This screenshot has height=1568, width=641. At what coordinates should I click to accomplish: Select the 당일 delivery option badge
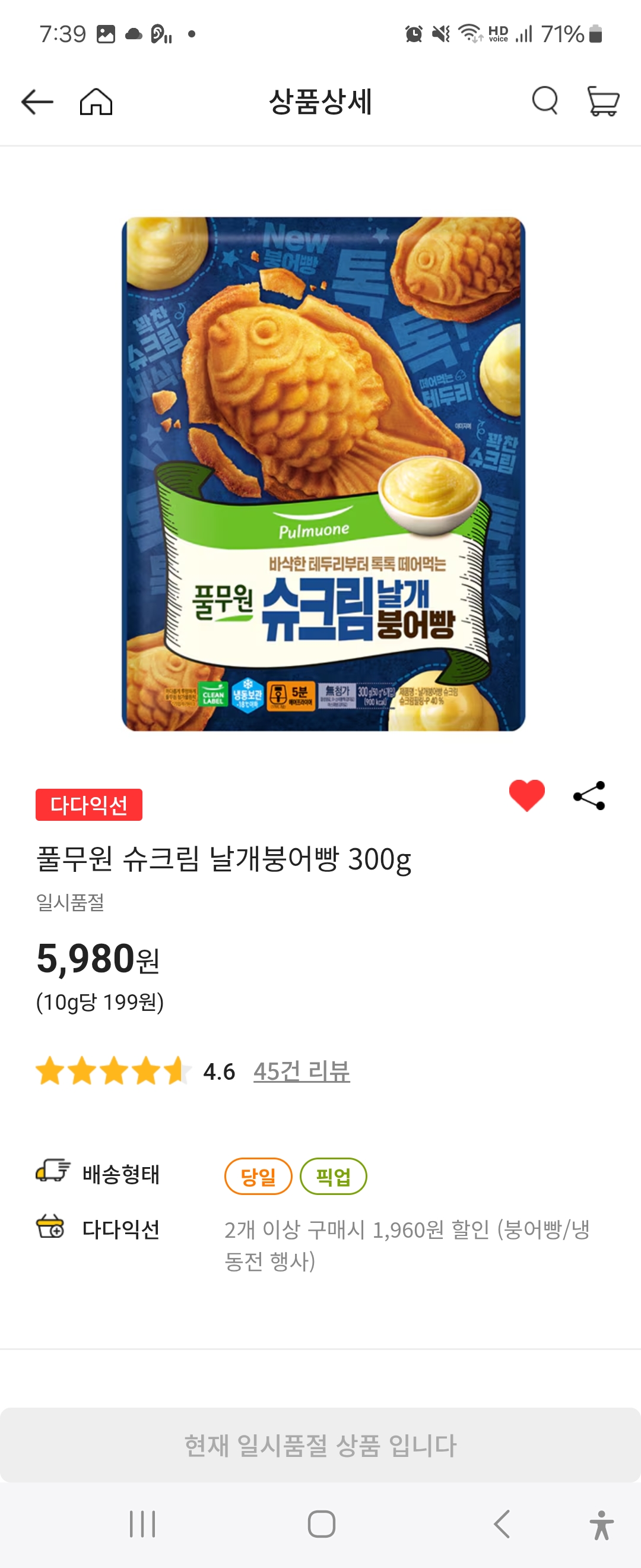[258, 1174]
